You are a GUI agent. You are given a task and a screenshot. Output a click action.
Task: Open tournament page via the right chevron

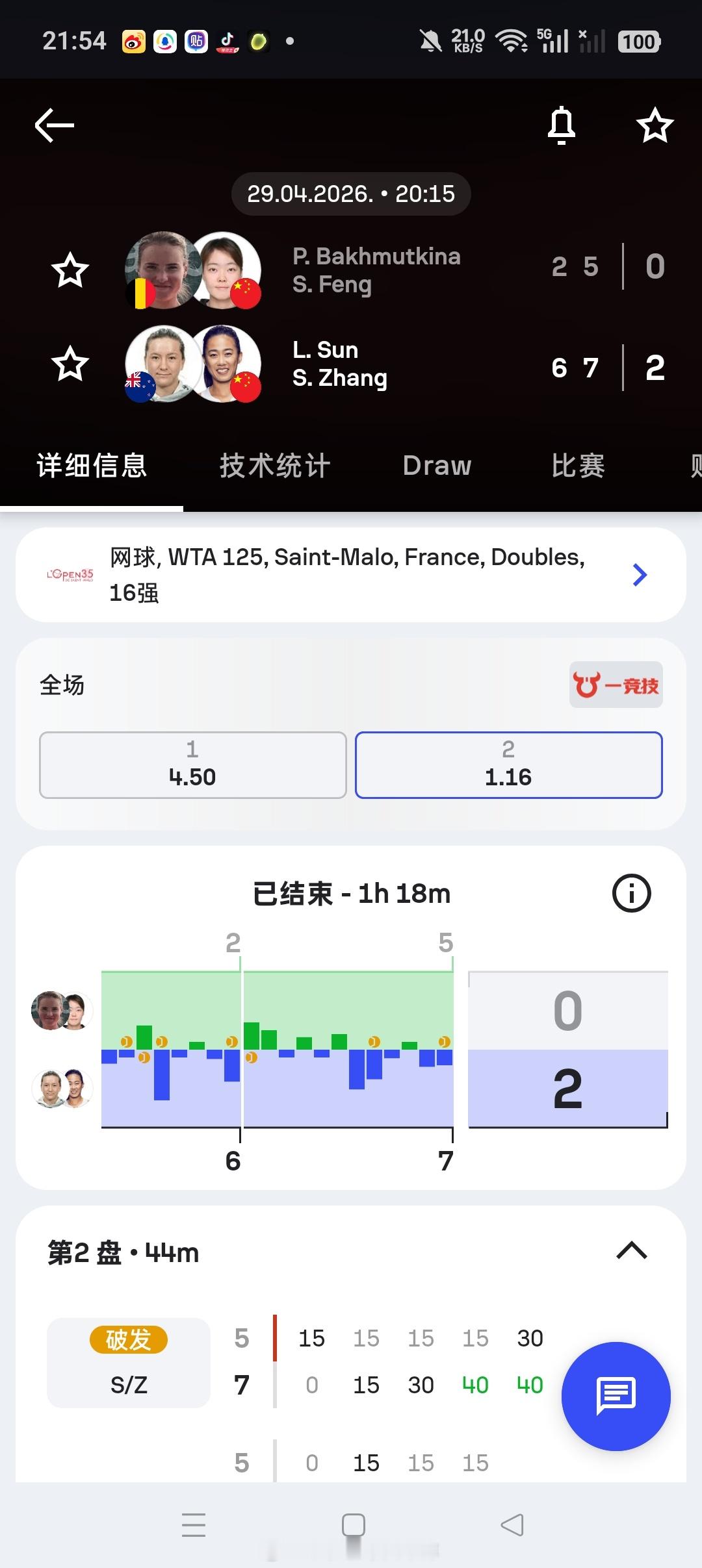point(640,575)
